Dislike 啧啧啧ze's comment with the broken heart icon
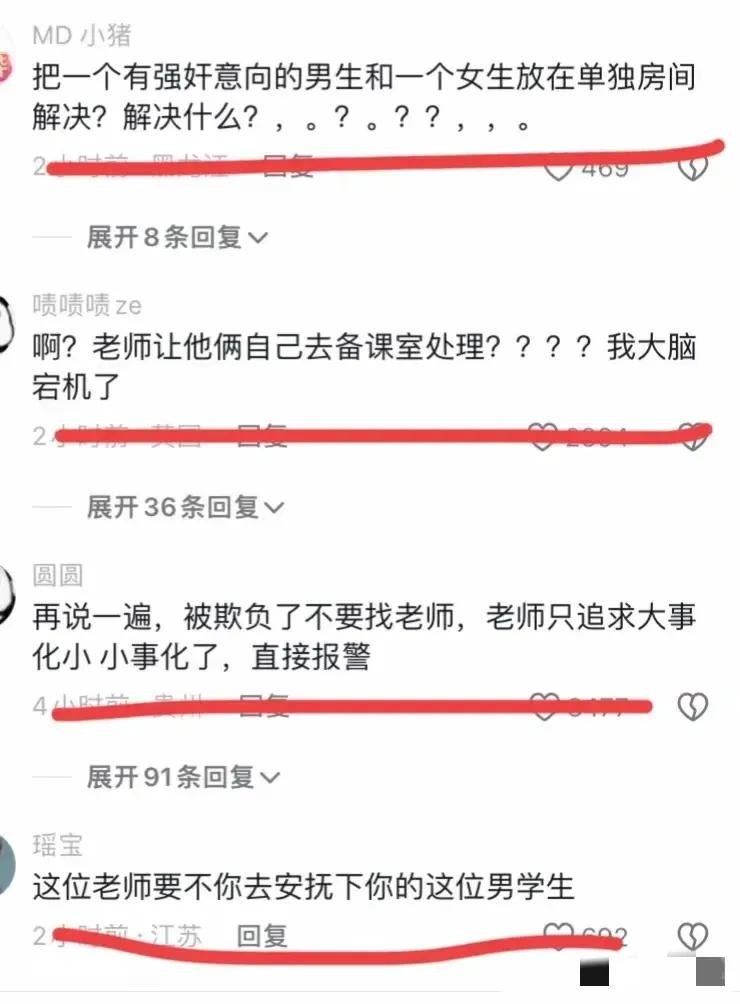The width and height of the screenshot is (740, 1004). (x=693, y=436)
